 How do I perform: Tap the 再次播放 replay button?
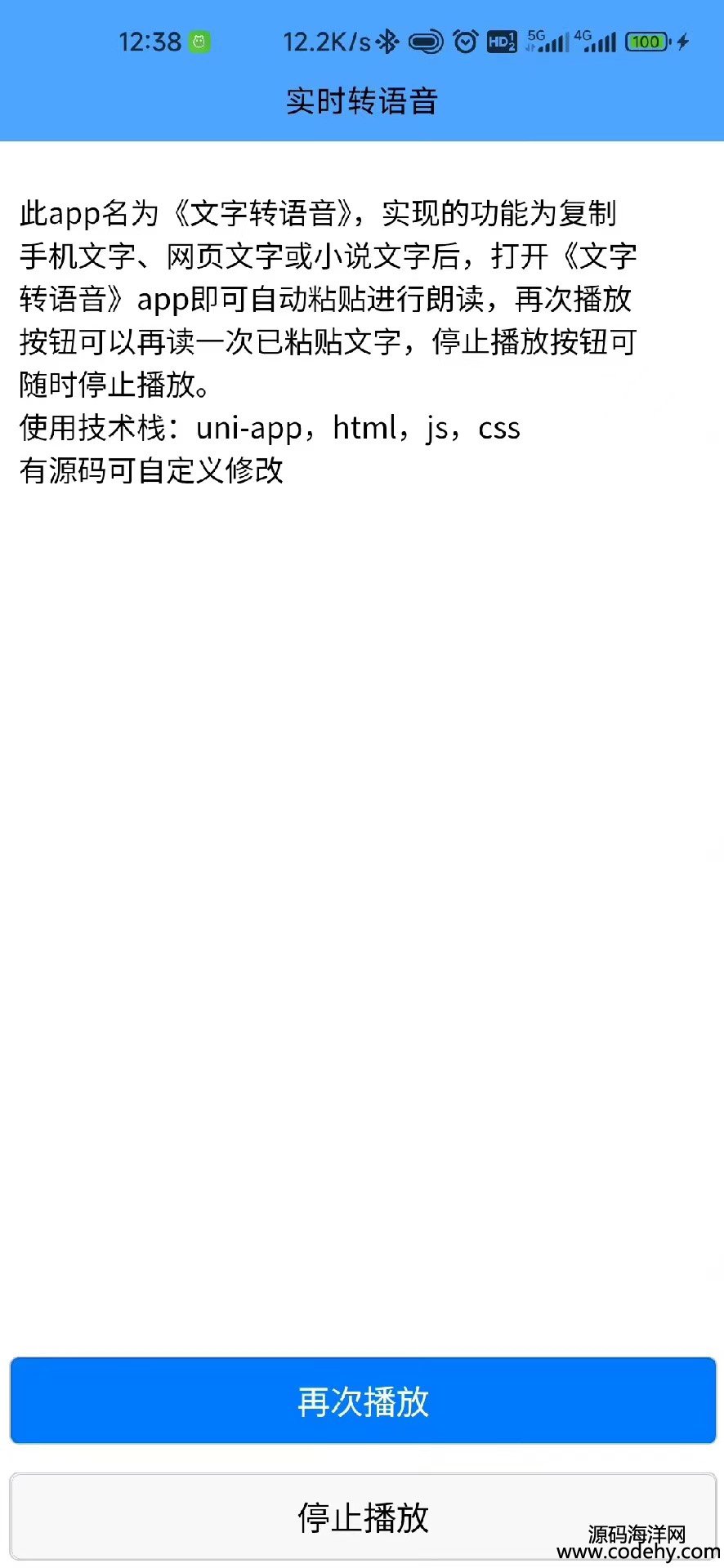(362, 1400)
